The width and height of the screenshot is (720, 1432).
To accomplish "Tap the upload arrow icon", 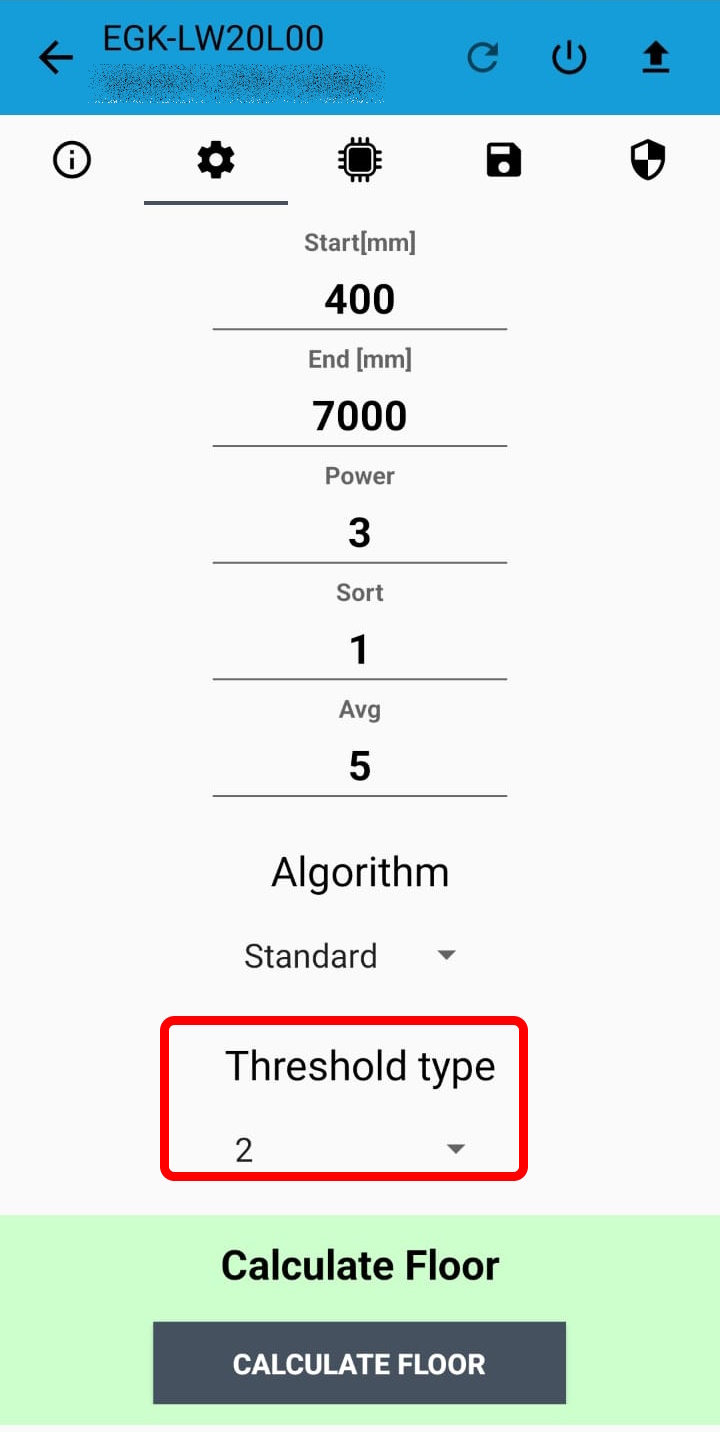I will click(655, 58).
